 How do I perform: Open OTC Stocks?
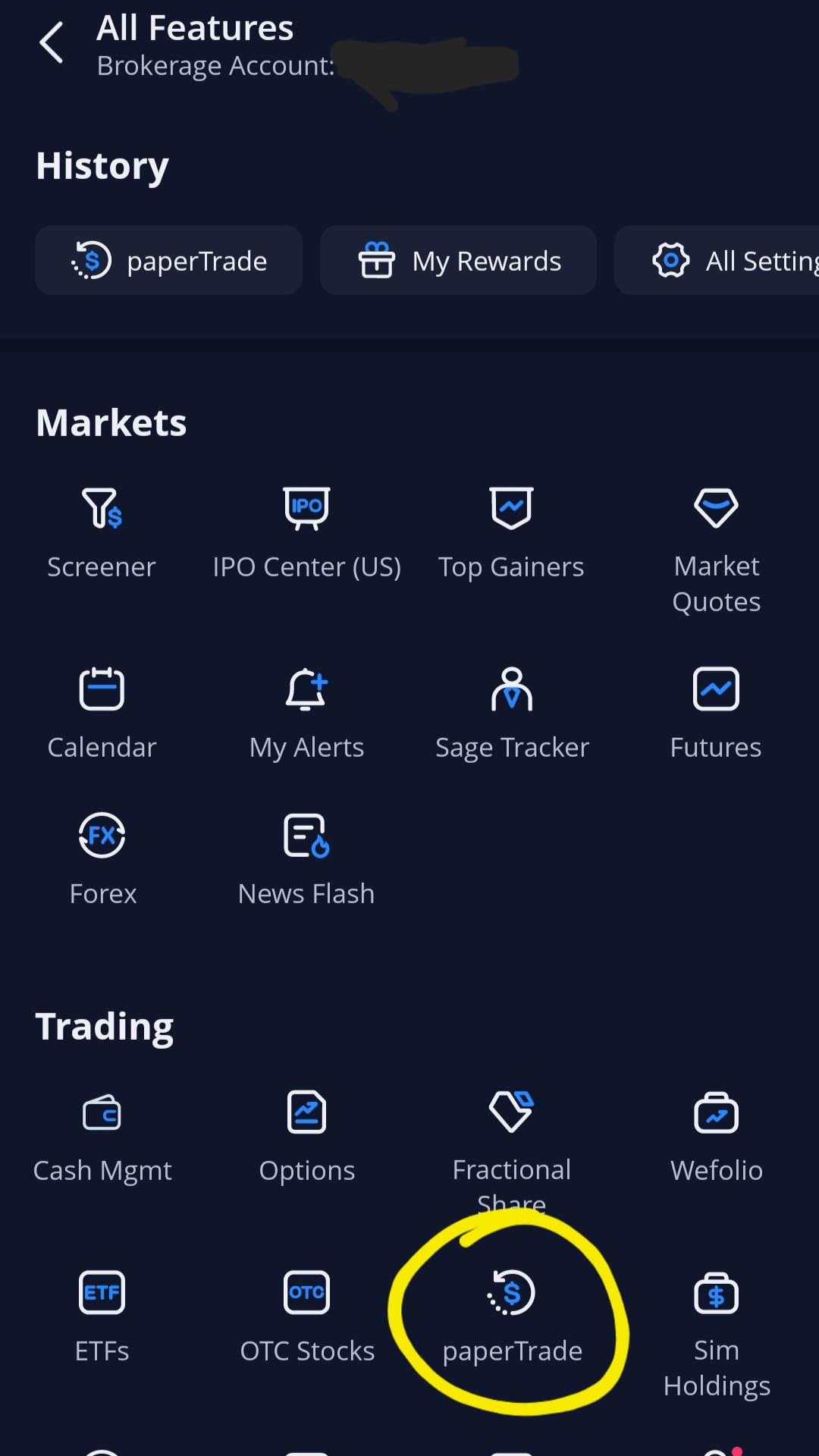pyautogui.click(x=306, y=1319)
